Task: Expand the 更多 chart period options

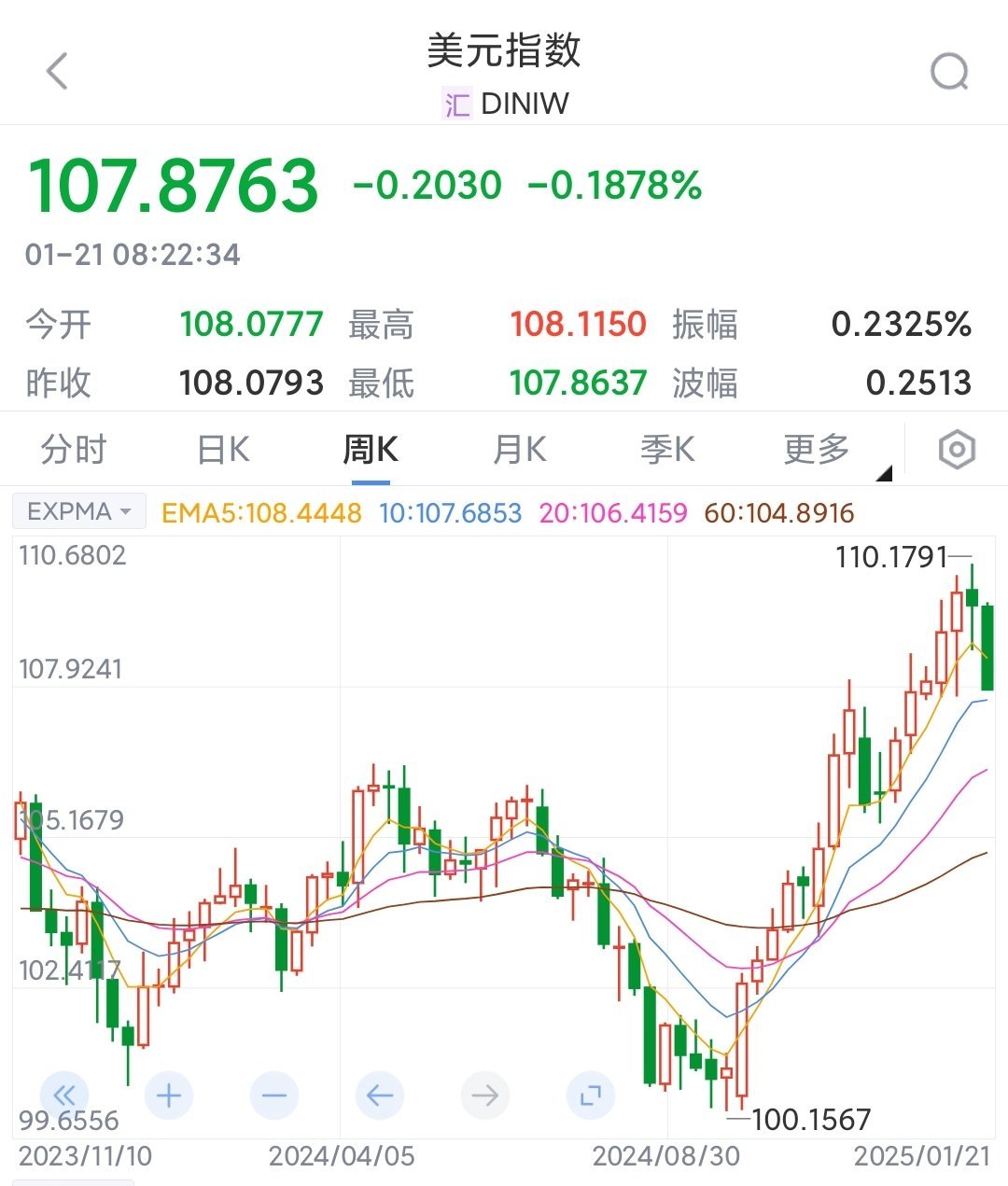Action: click(x=818, y=450)
